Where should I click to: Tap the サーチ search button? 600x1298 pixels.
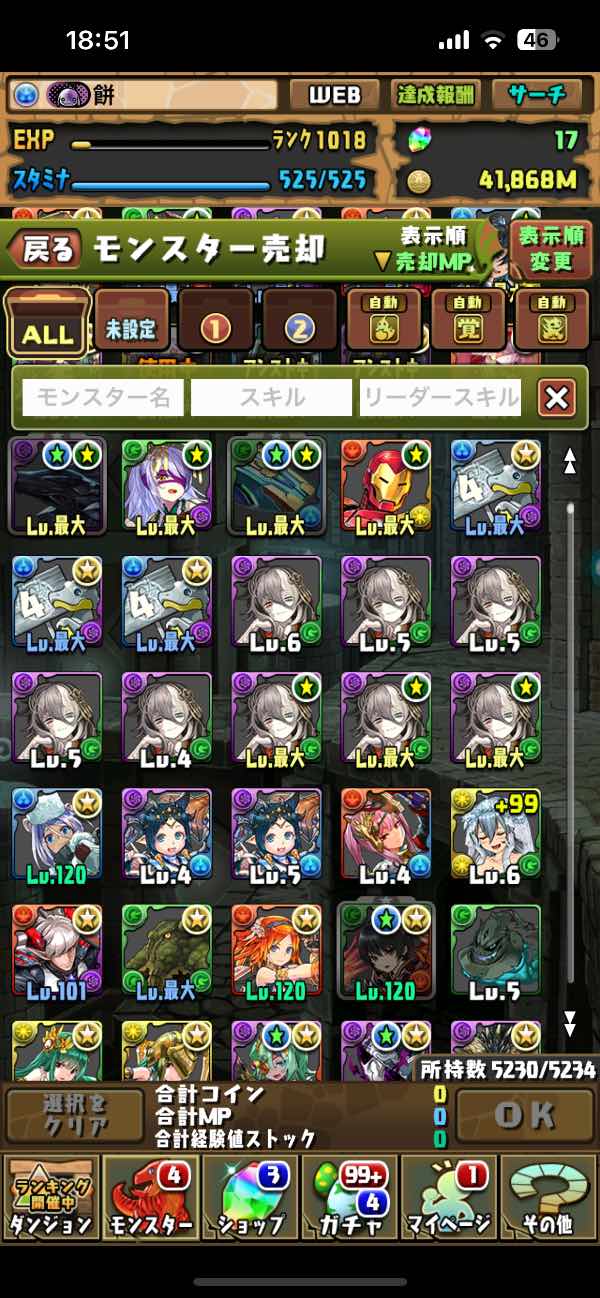537,95
